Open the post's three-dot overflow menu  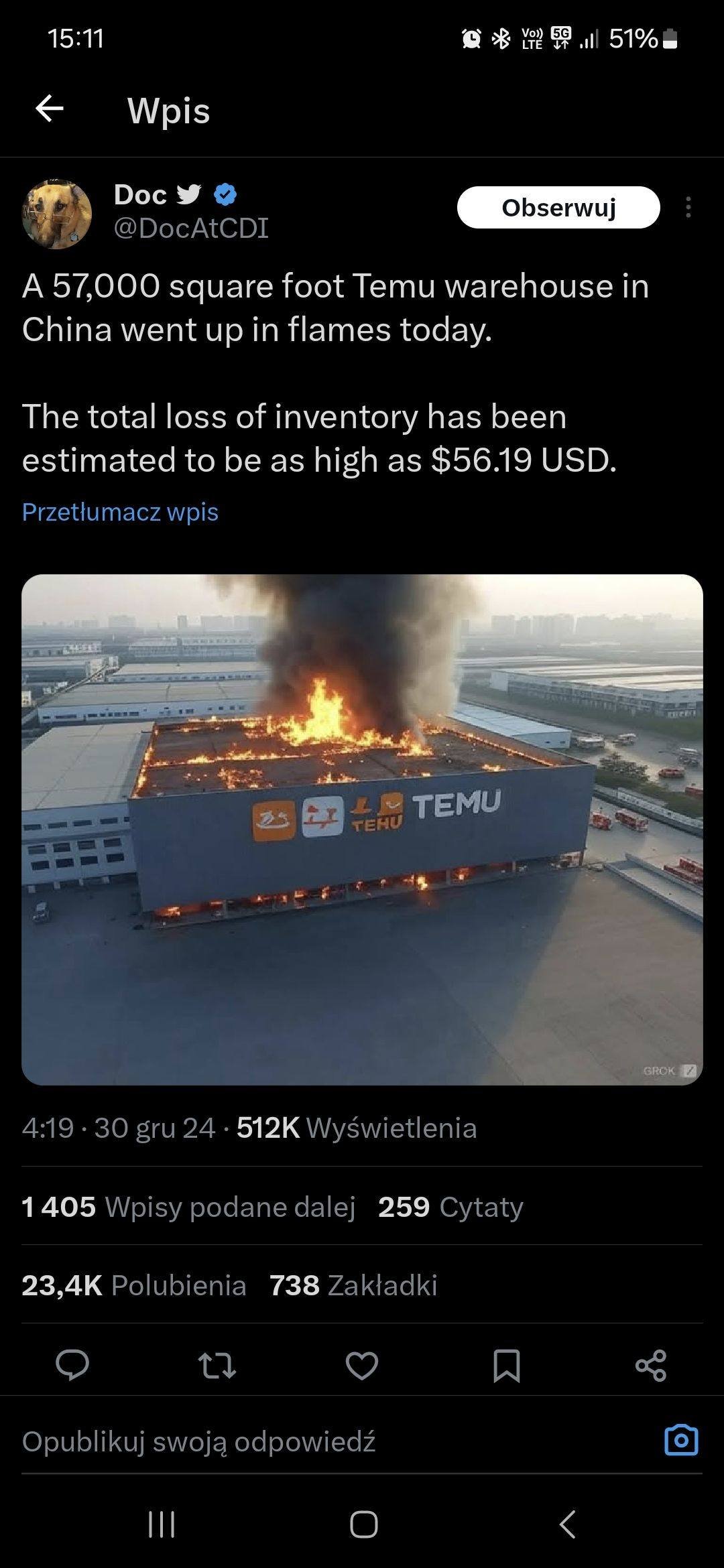pos(688,208)
